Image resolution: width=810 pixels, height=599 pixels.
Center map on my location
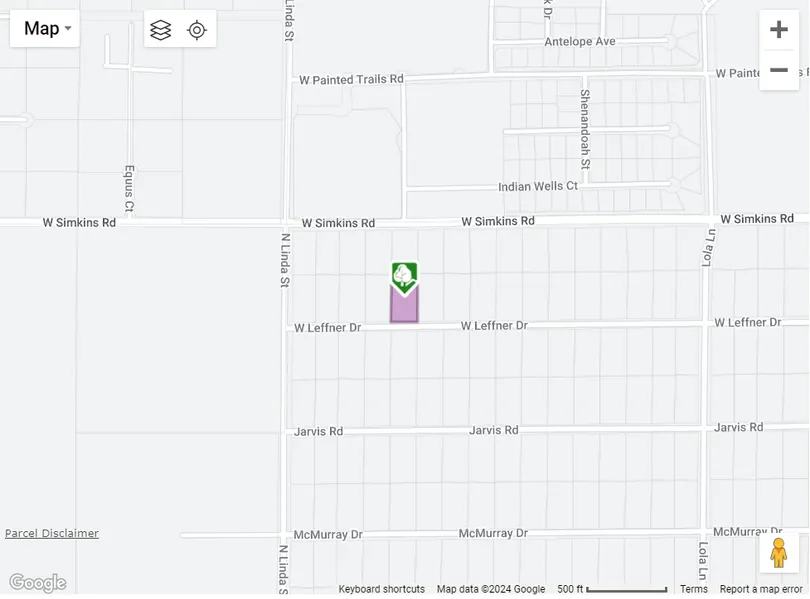197,30
